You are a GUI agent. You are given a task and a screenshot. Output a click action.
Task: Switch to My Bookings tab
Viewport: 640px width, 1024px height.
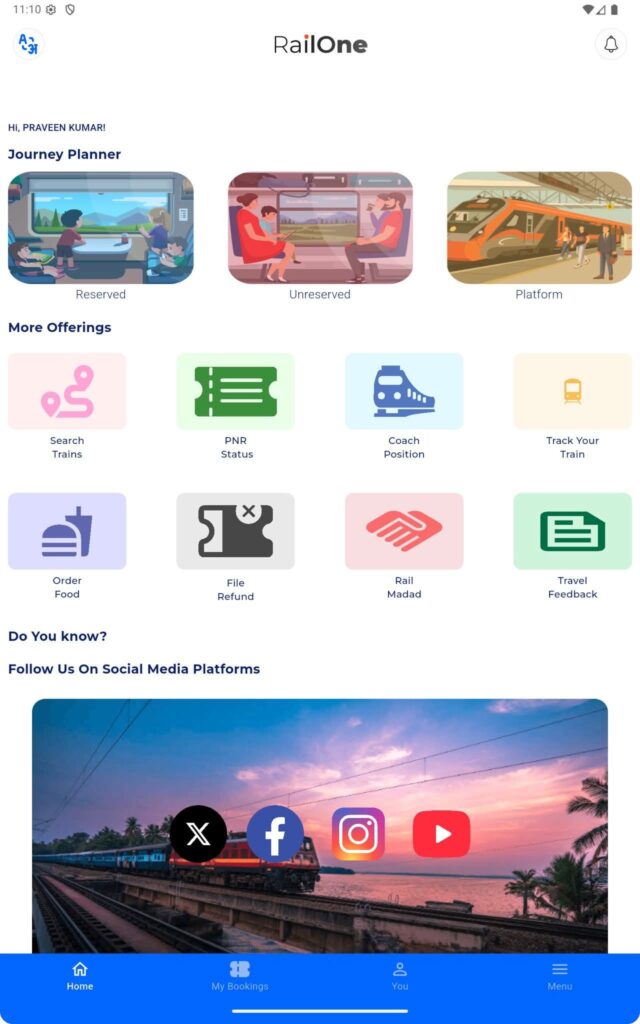(240, 976)
